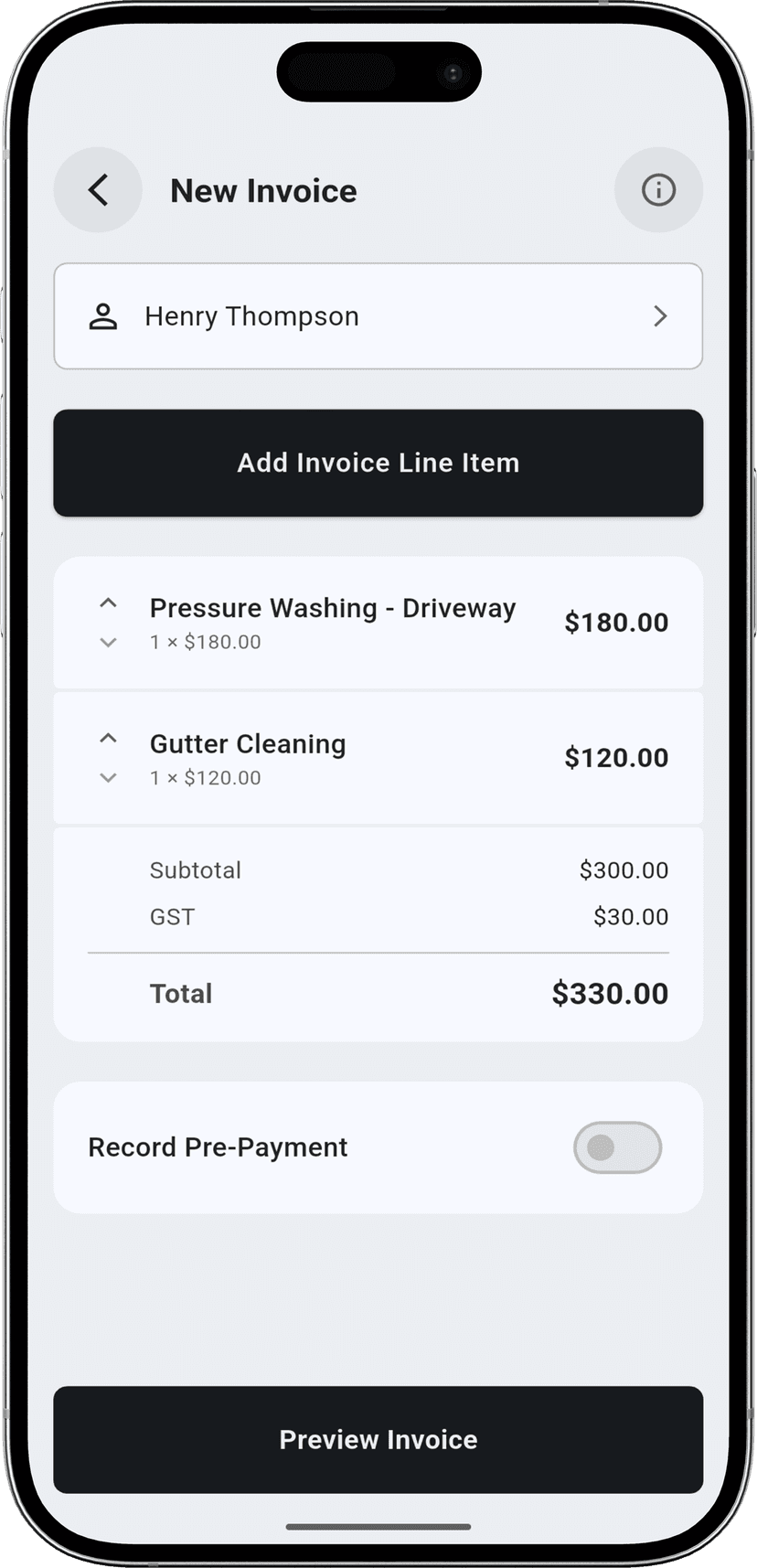
Task: Open the info icon at top right
Action: coord(659,190)
